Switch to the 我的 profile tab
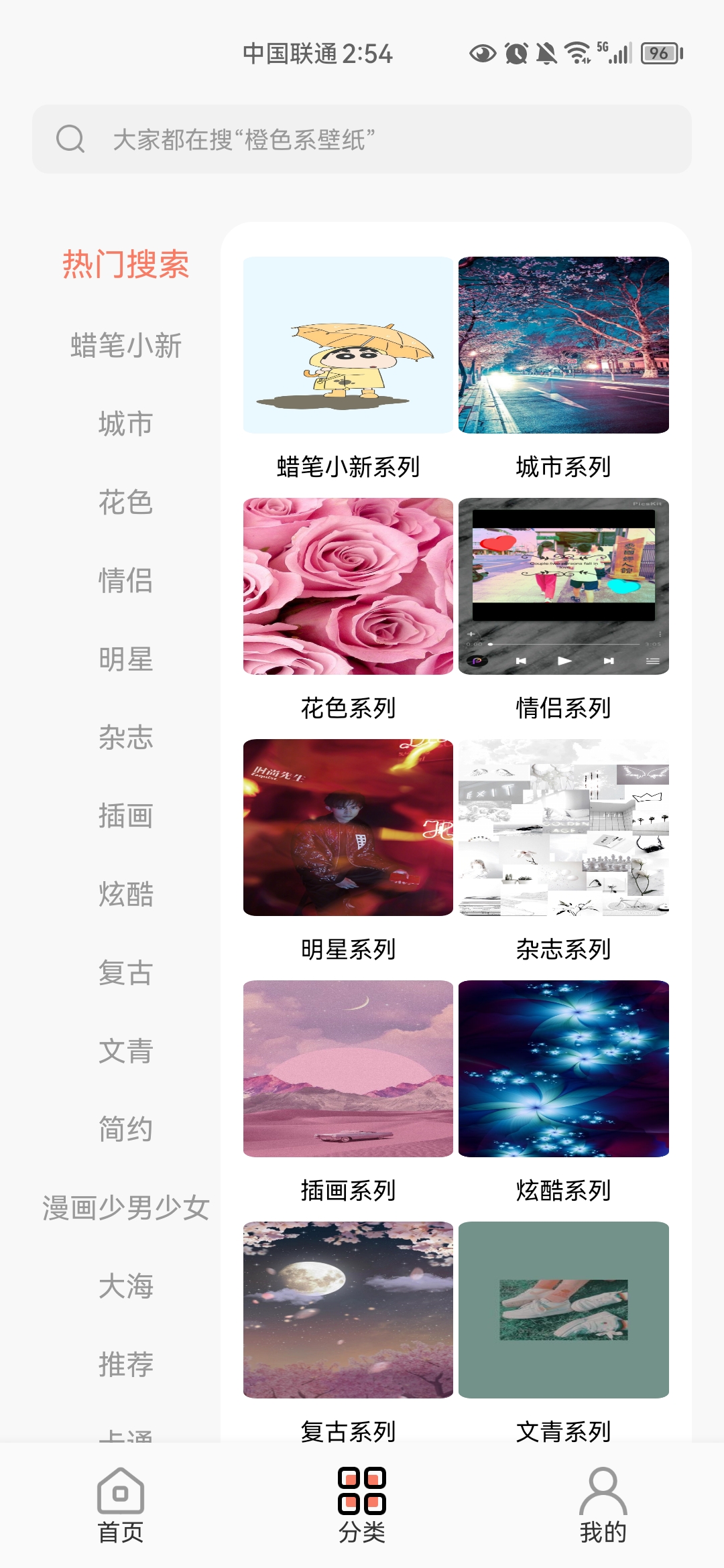The height and width of the screenshot is (1568, 724). pyautogui.click(x=603, y=1504)
